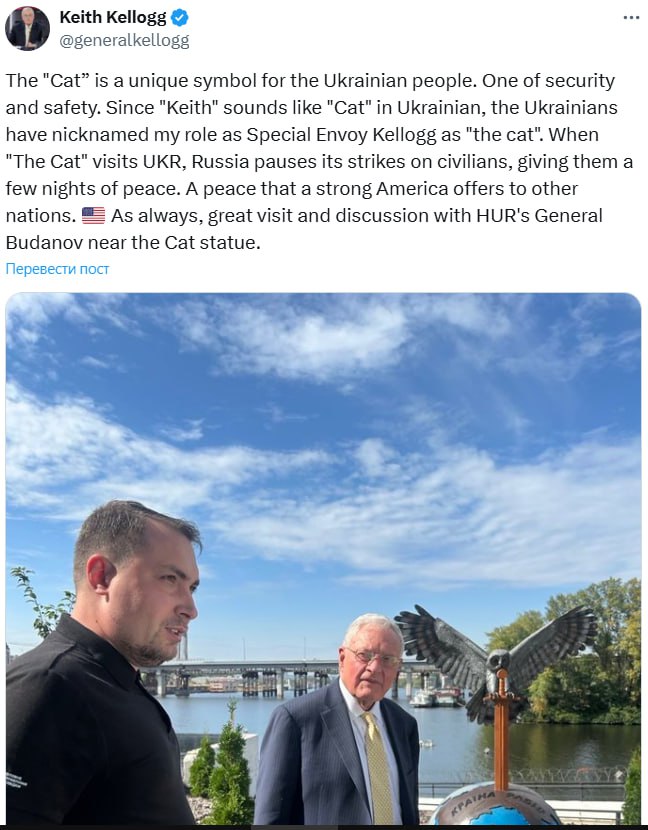Viewport: 648px width, 830px height.
Task: Translate the post via "Перевести пост"
Action: pos(57,269)
